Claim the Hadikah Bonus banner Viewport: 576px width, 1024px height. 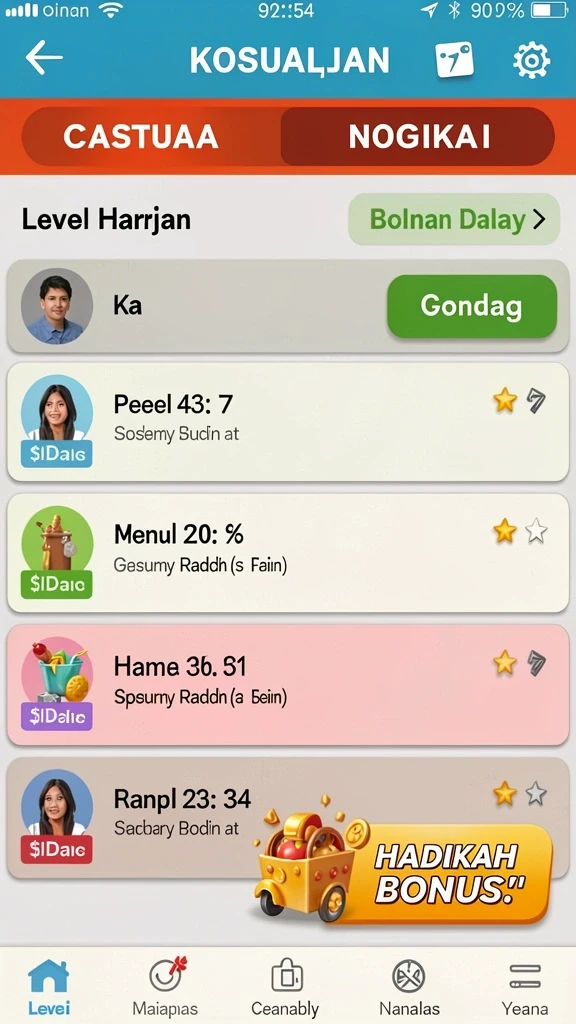pos(404,861)
